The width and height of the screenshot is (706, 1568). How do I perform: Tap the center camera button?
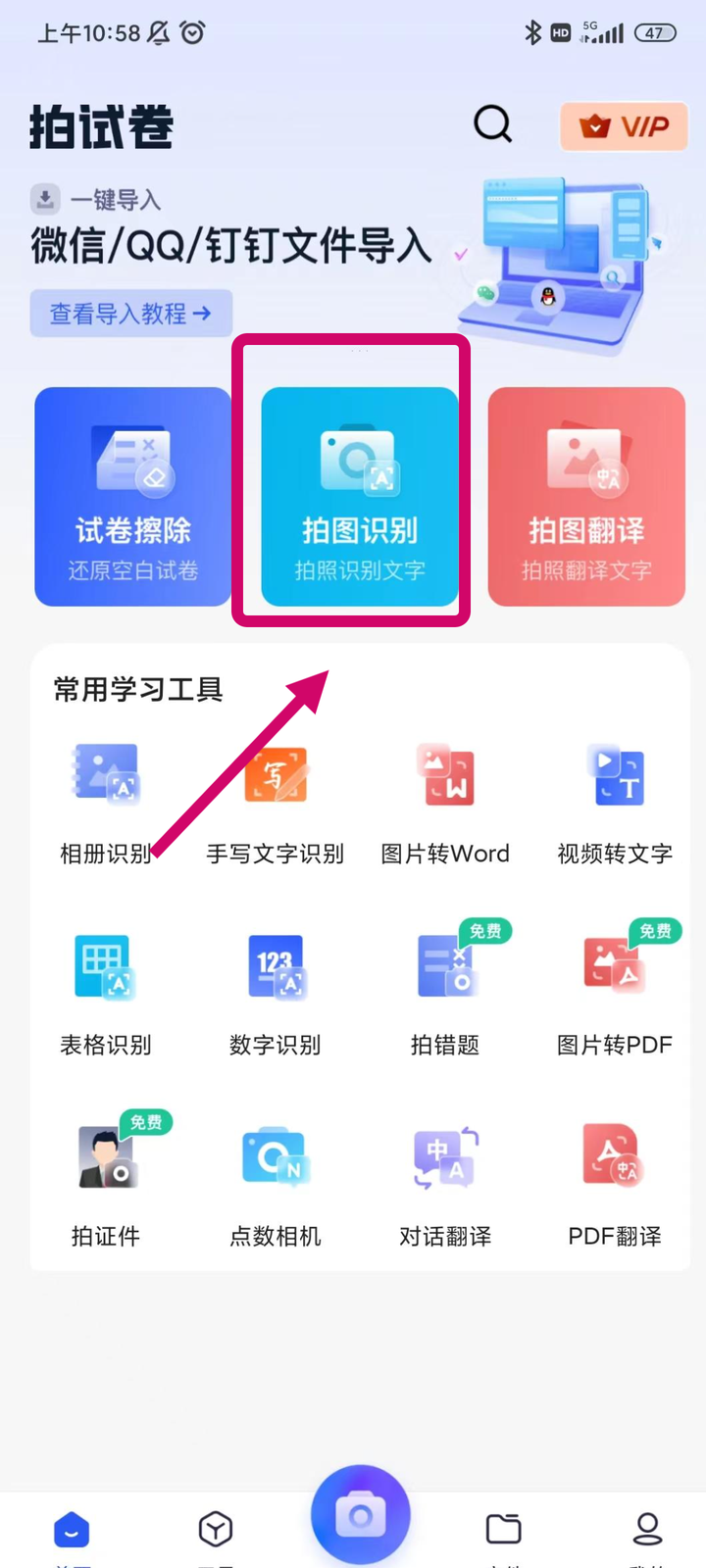coord(361,1515)
